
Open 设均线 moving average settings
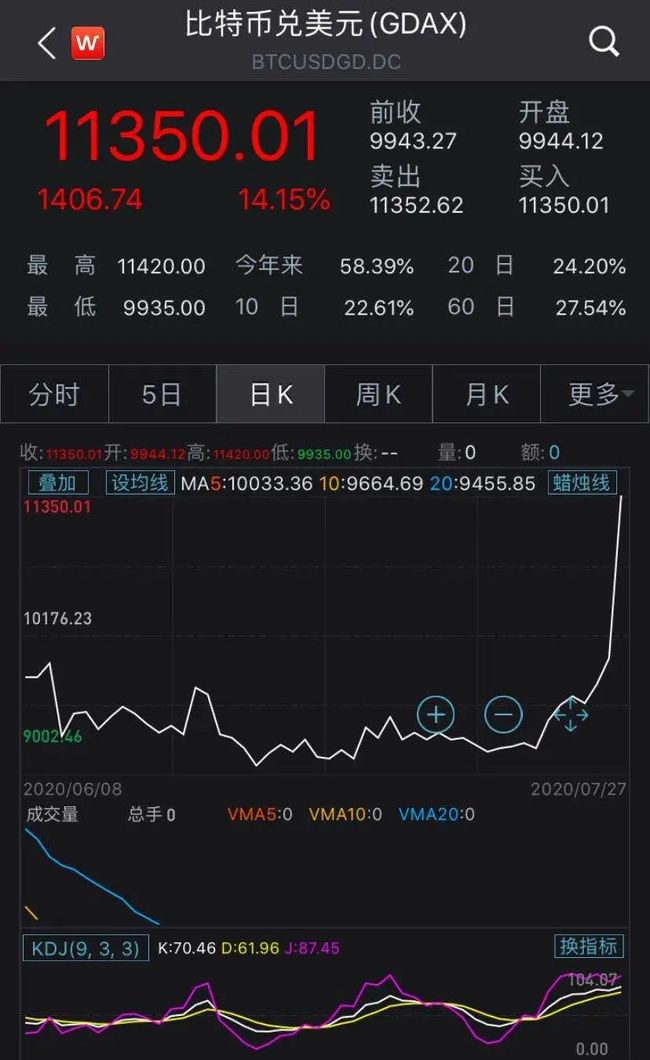140,483
